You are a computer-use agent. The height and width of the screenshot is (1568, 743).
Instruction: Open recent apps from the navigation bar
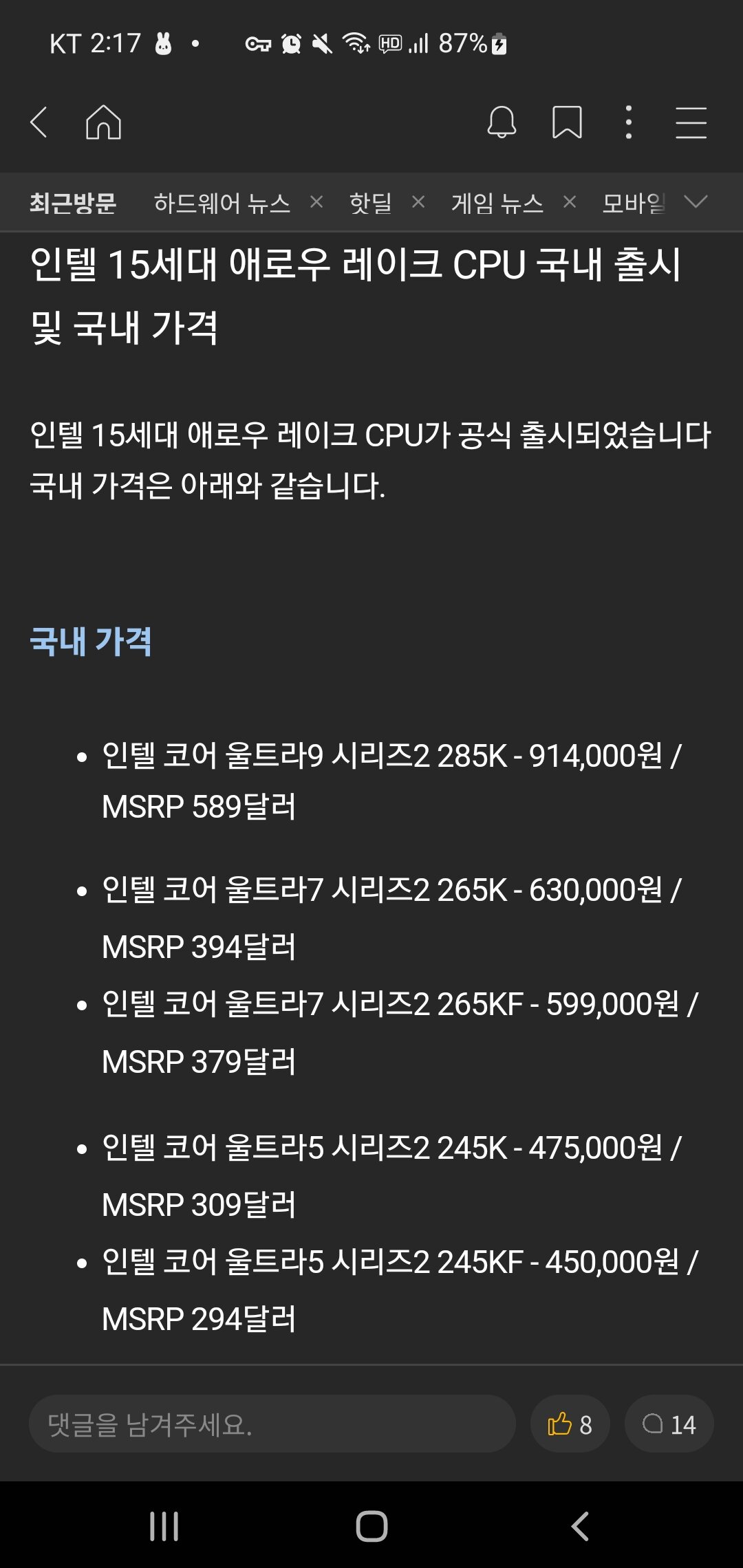[164, 1526]
